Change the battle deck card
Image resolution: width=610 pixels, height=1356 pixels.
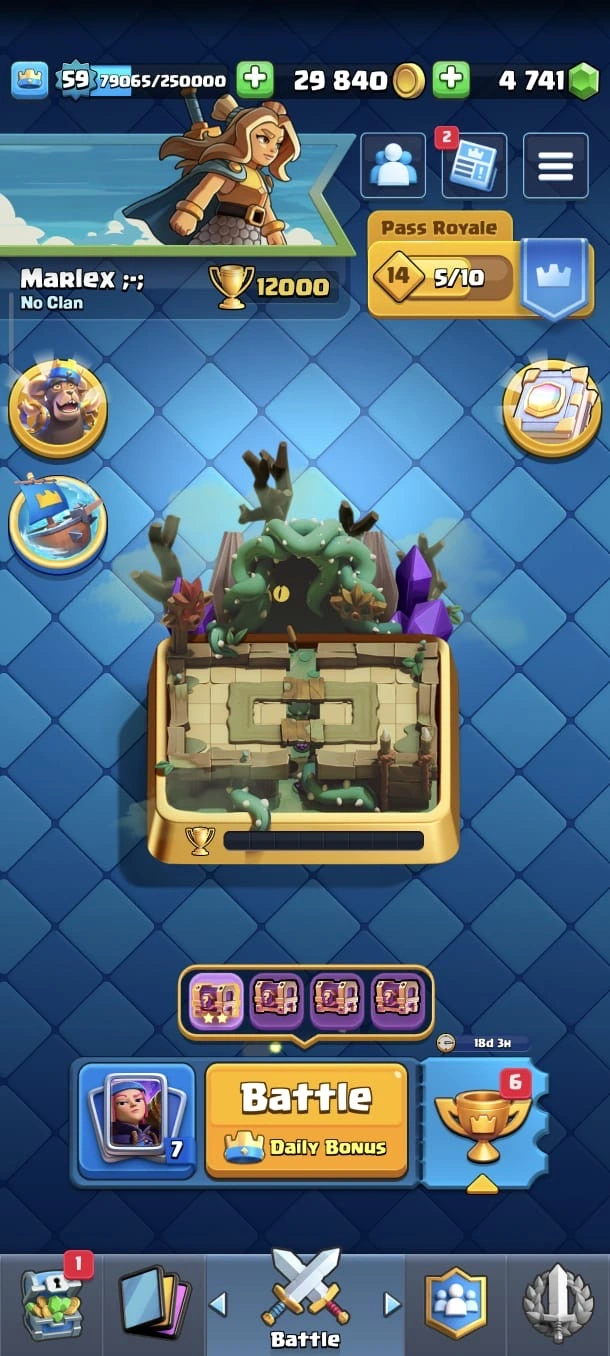coord(136,1120)
